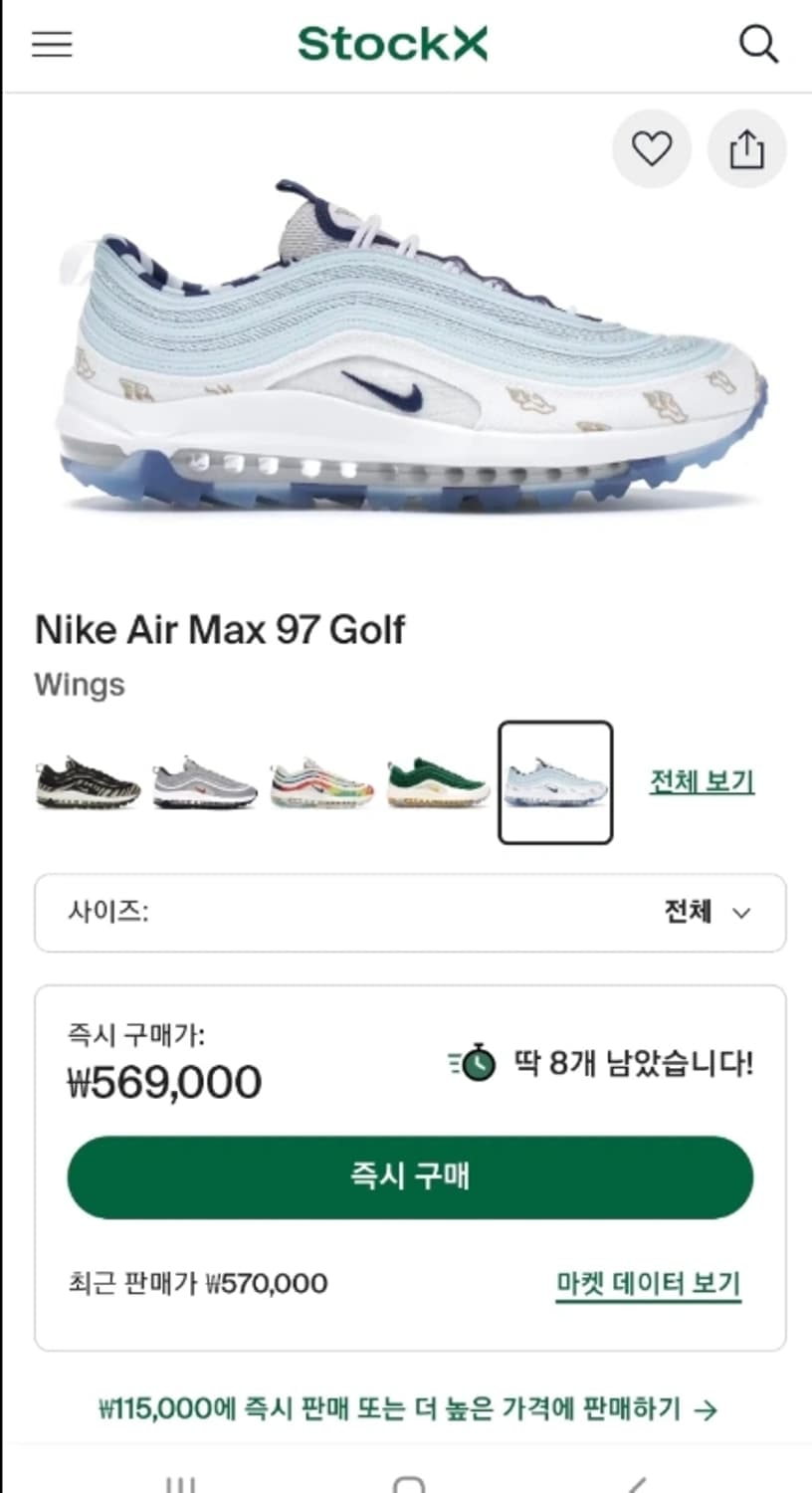This screenshot has width=812, height=1493.
Task: Select the multicolor tie-dye colorway thumbnail
Action: click(320, 783)
